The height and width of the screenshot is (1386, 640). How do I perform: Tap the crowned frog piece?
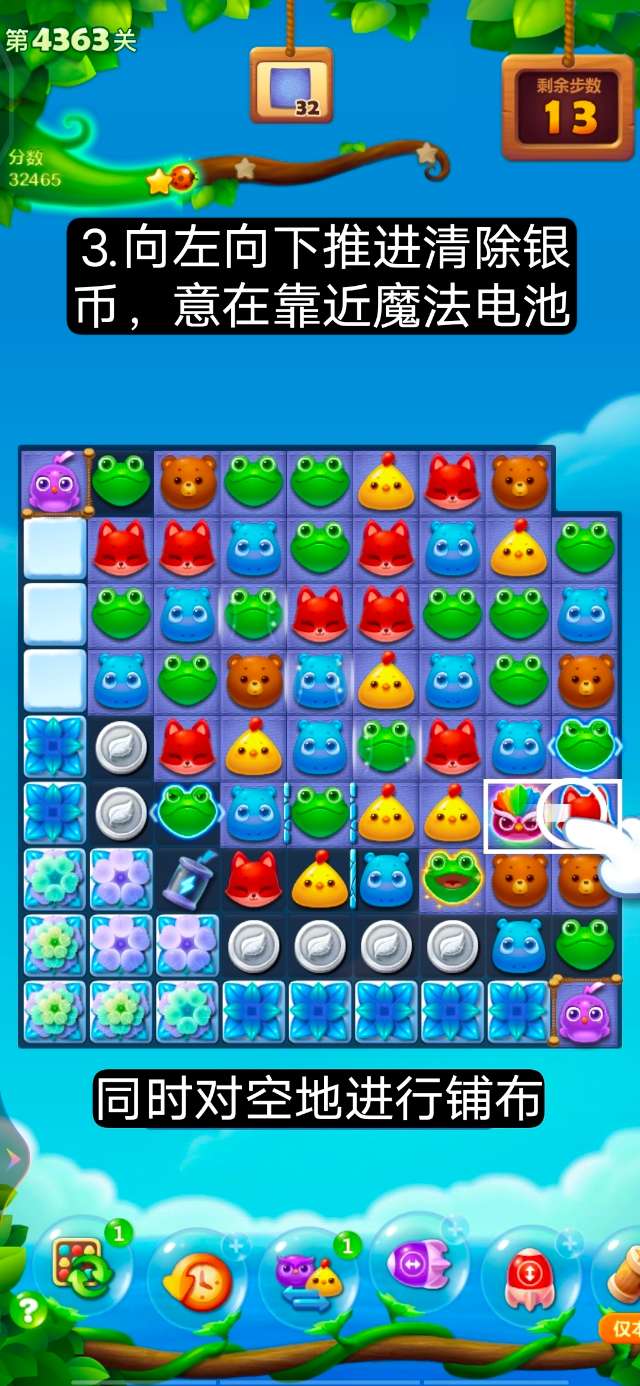(x=452, y=878)
